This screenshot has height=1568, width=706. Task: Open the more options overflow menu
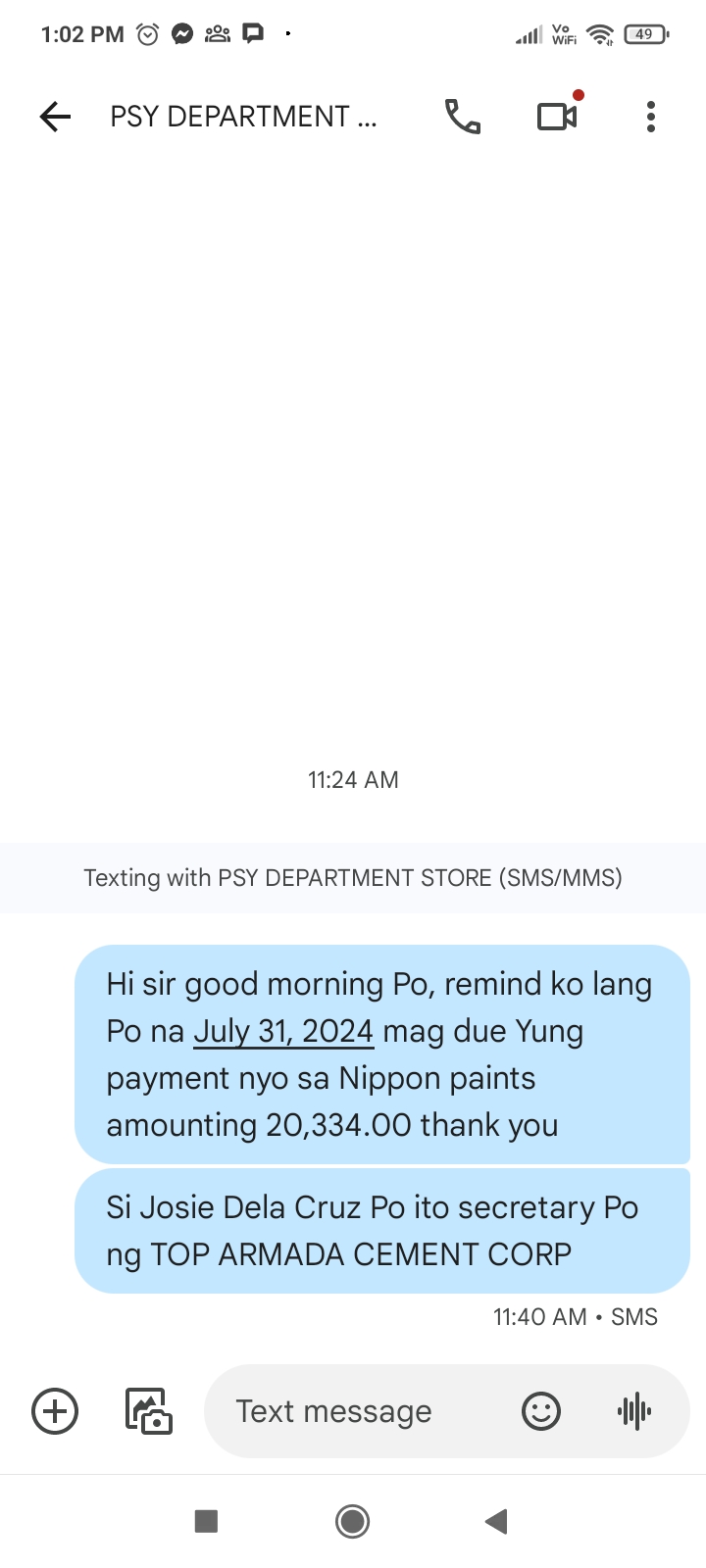pyautogui.click(x=651, y=117)
